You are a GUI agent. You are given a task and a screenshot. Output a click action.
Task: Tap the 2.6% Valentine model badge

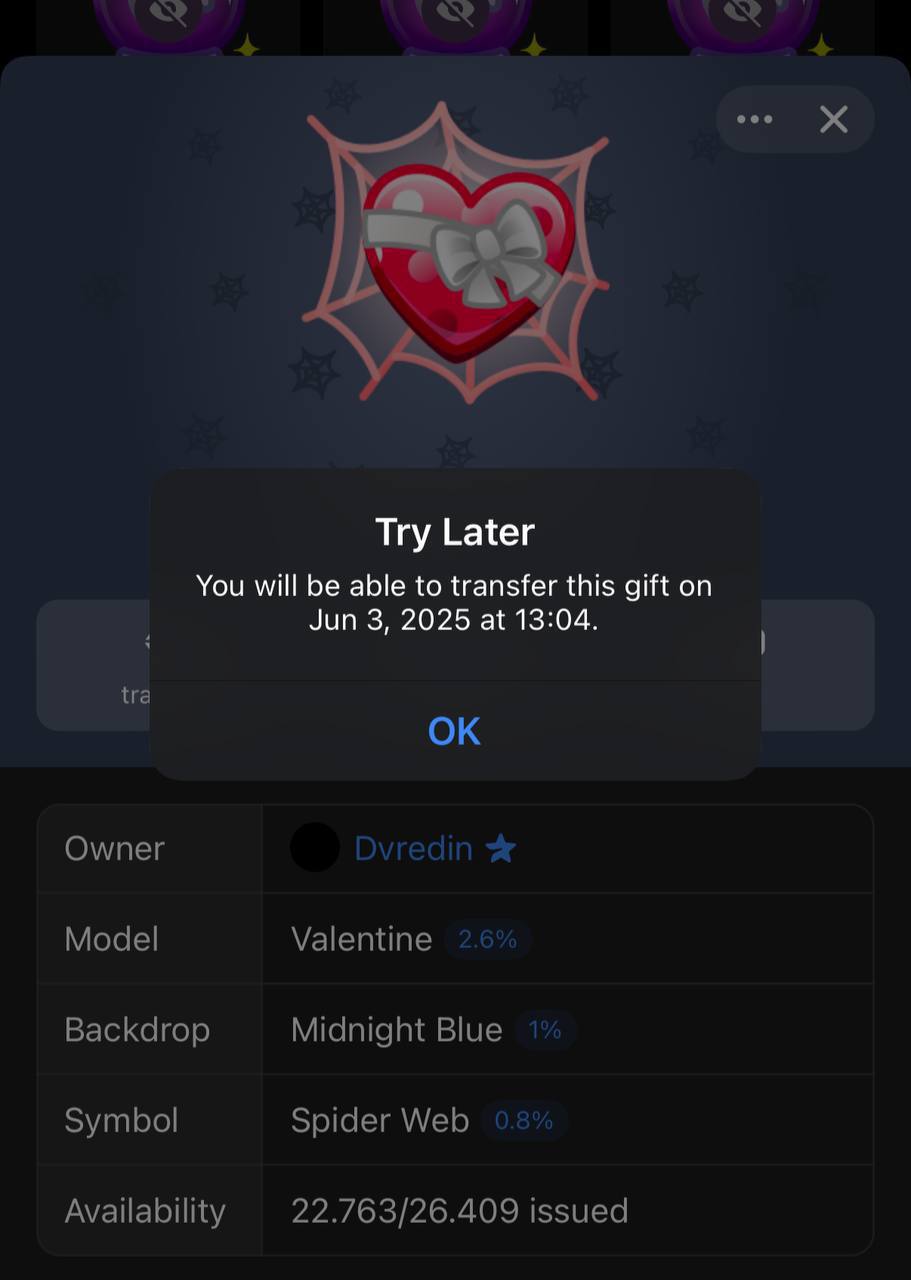[487, 939]
